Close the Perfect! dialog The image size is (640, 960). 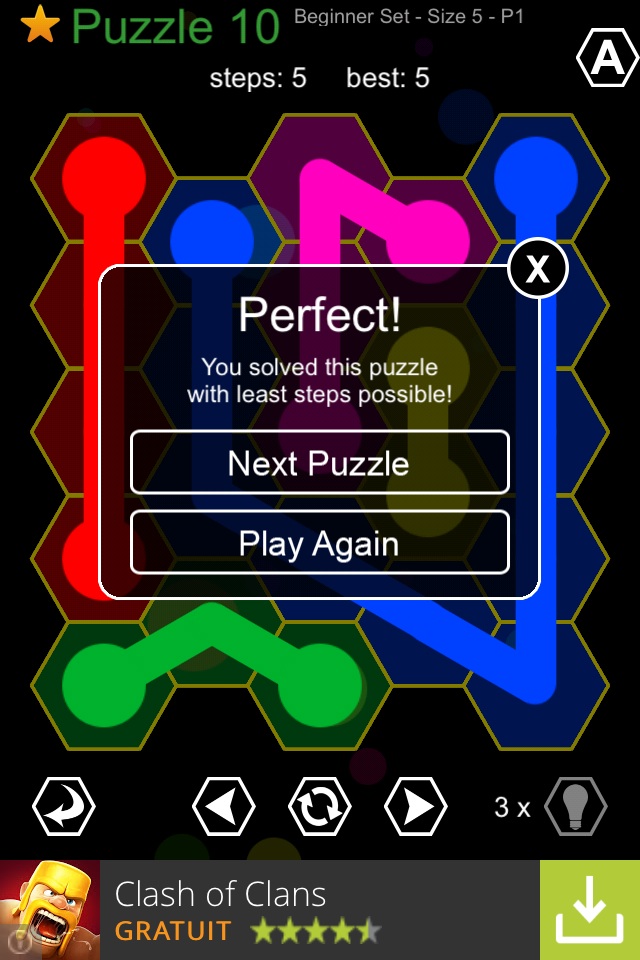[x=538, y=268]
